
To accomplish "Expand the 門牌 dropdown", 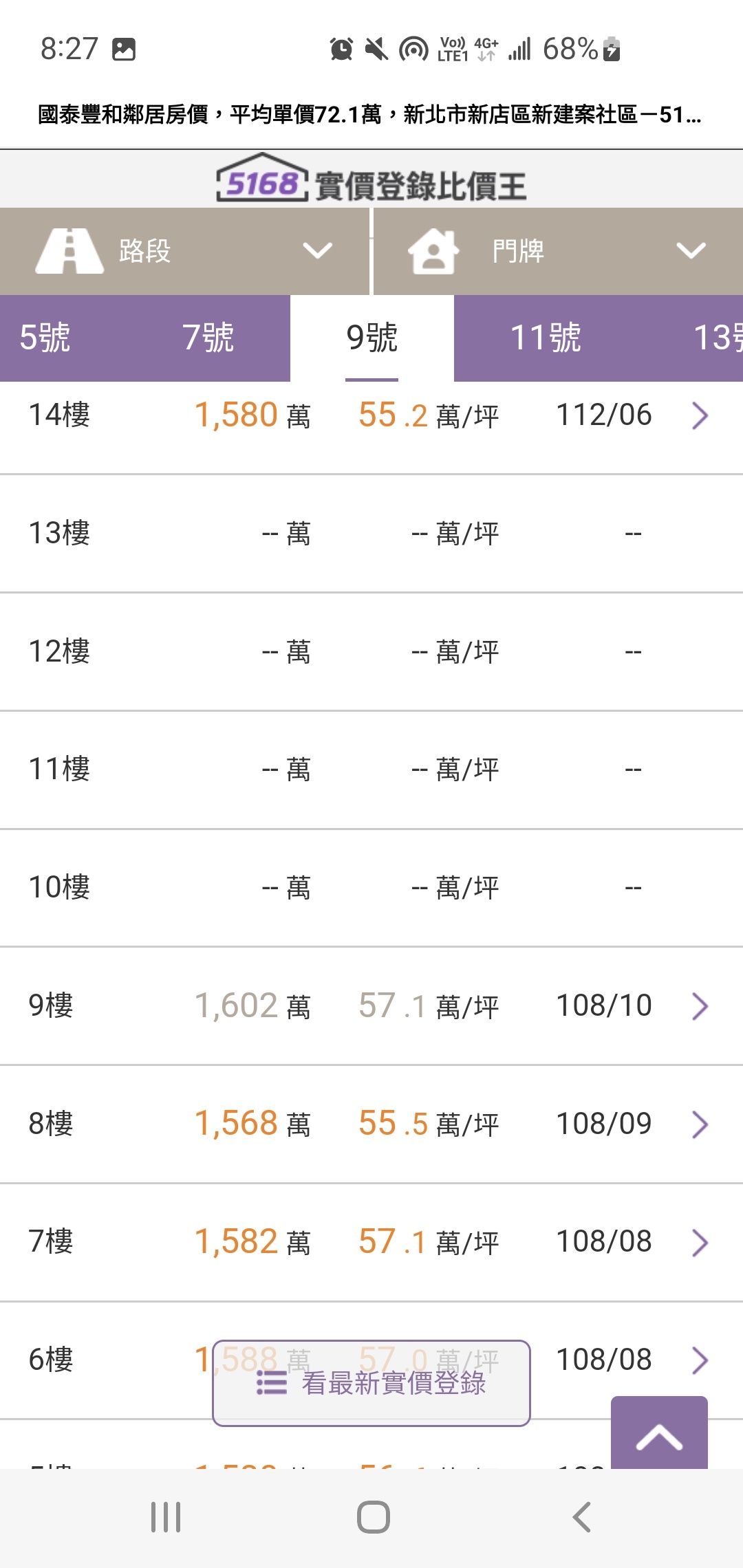I will click(x=557, y=251).
